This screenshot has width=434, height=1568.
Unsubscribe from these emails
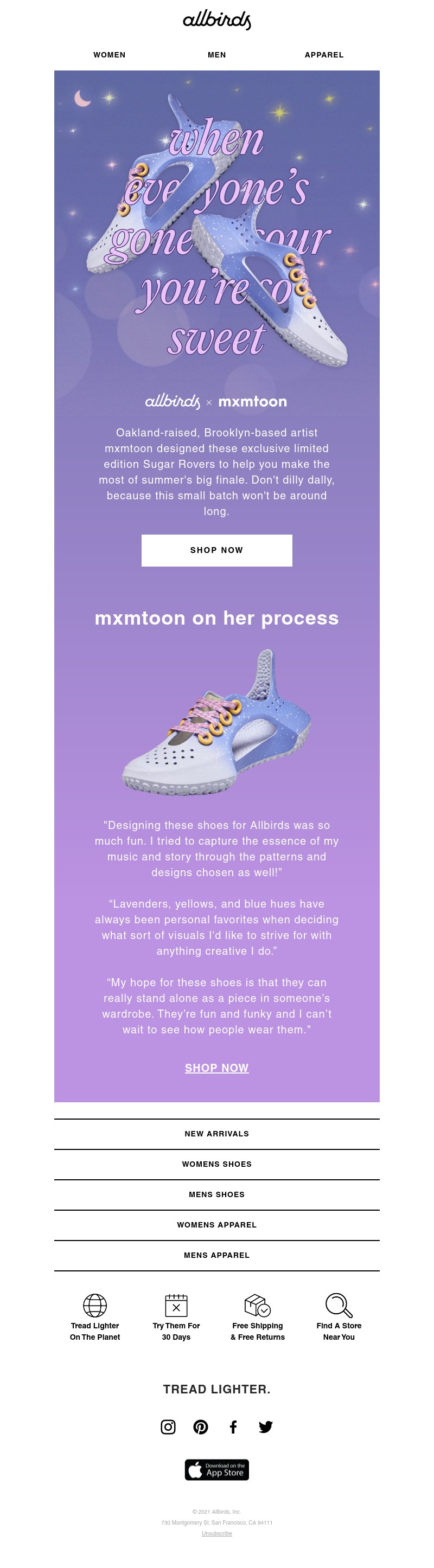coord(216,1533)
